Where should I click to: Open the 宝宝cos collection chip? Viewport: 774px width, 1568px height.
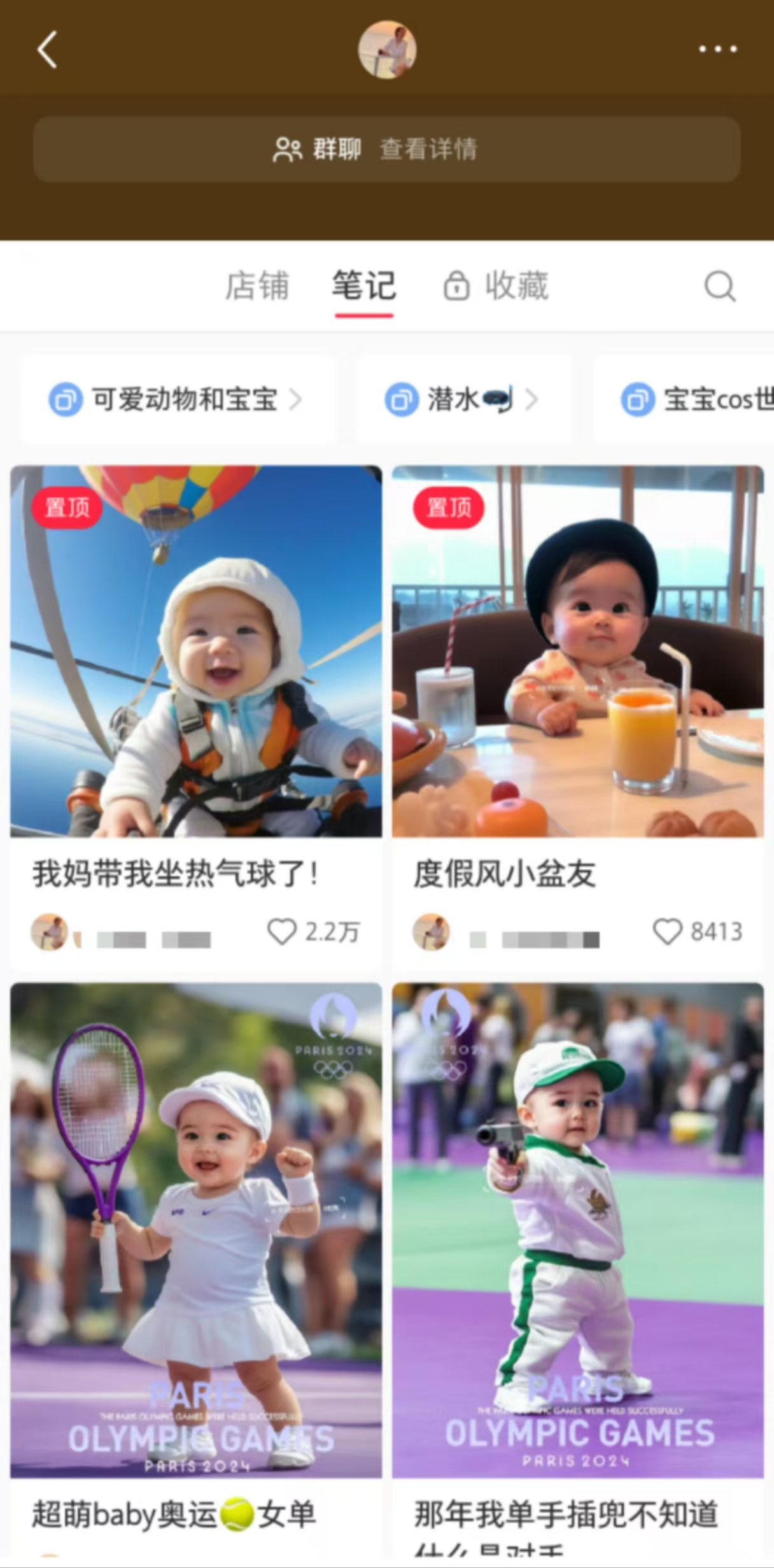[694, 399]
